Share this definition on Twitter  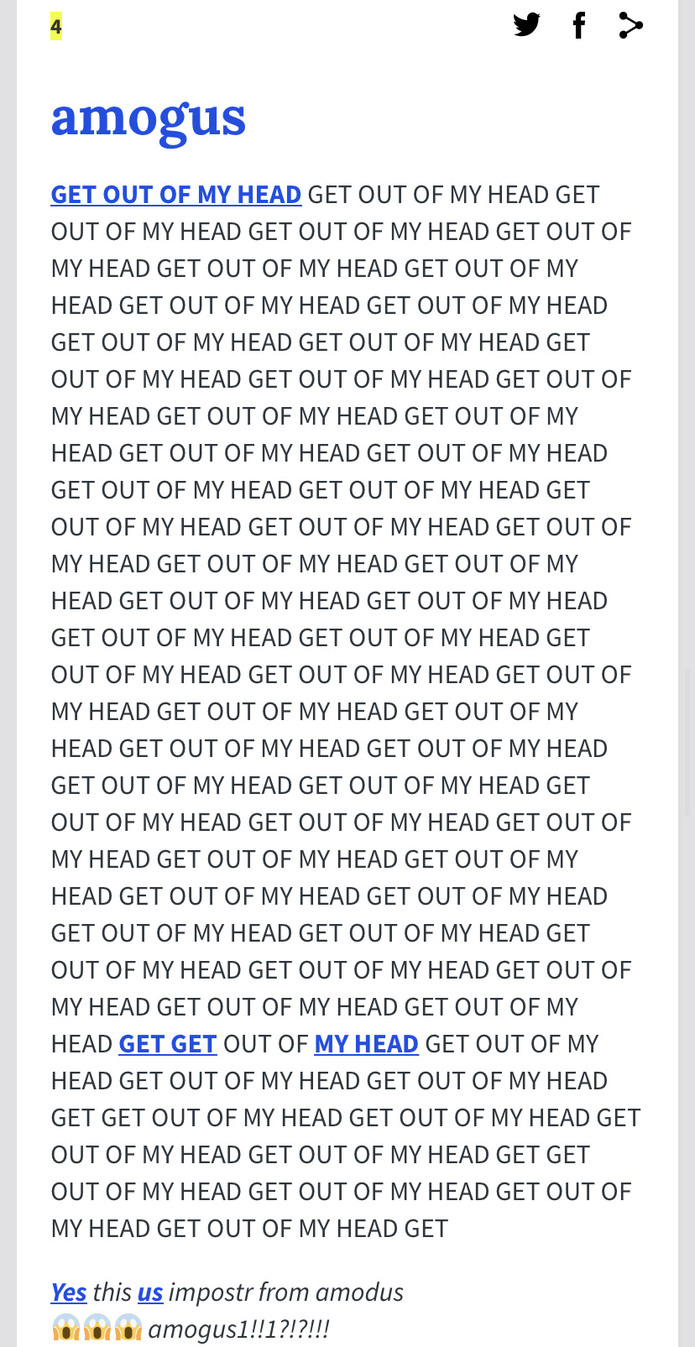(x=526, y=25)
